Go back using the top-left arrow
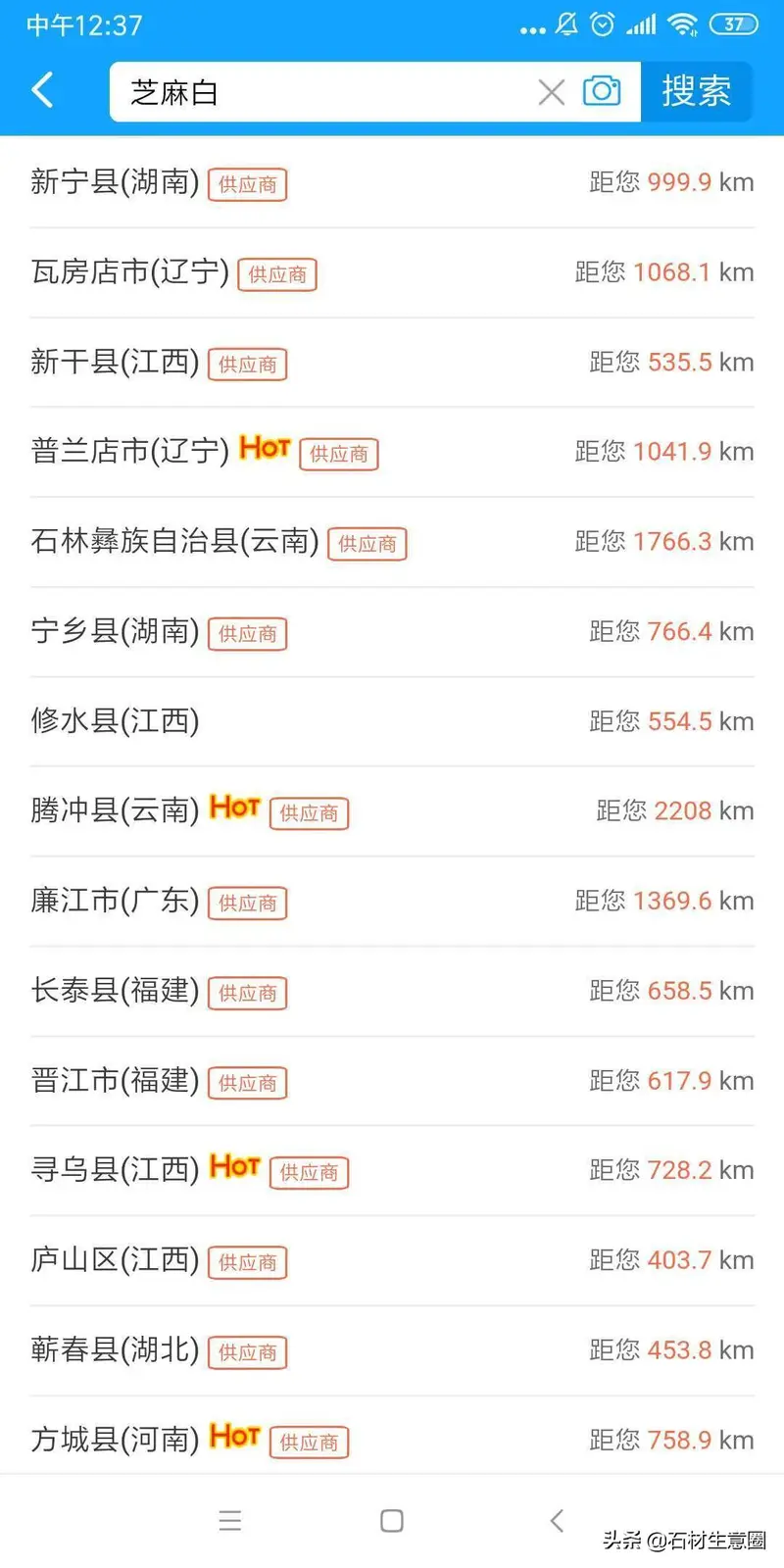784x1568 pixels. tap(42, 90)
